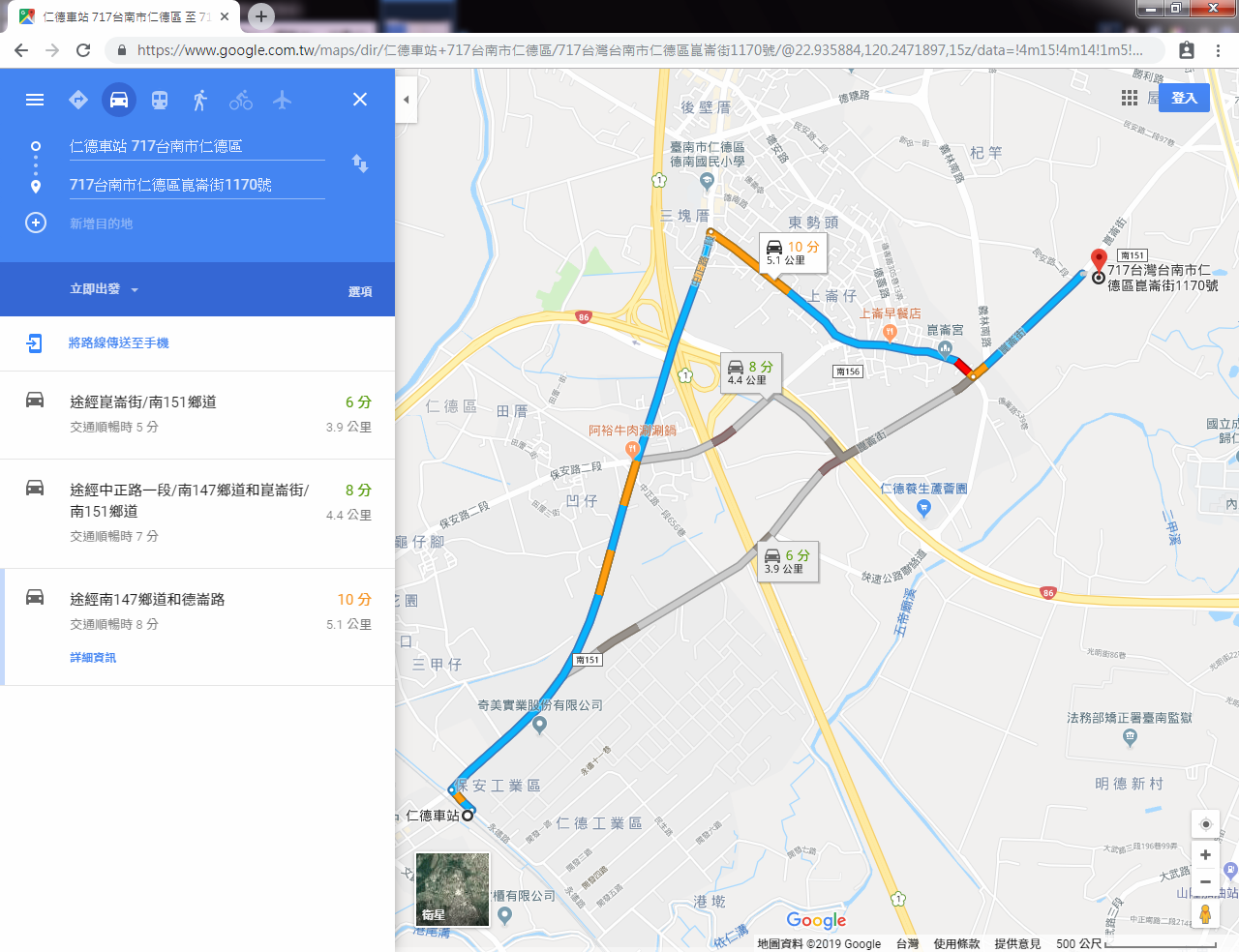Switch to 衛星 satellite view

click(x=453, y=889)
